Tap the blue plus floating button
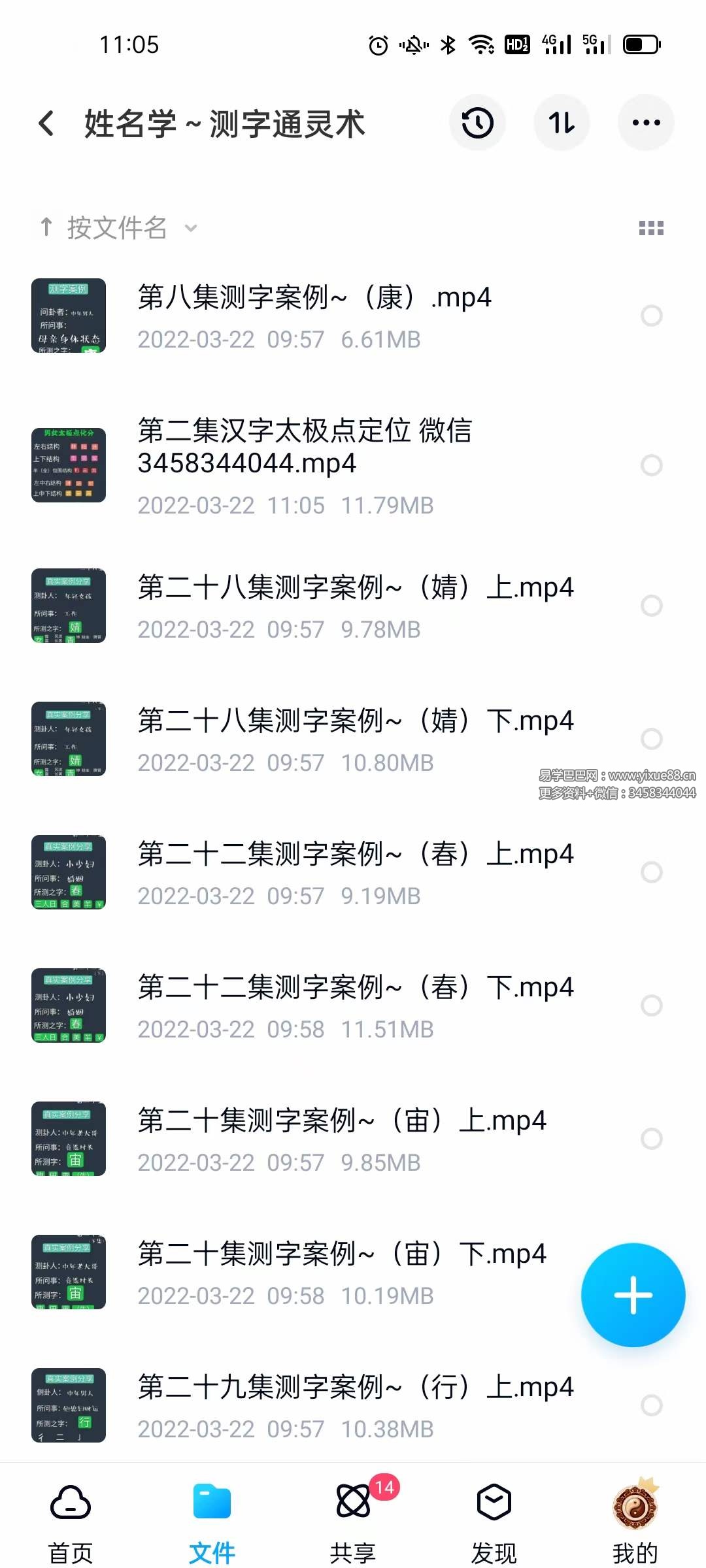 [633, 1296]
